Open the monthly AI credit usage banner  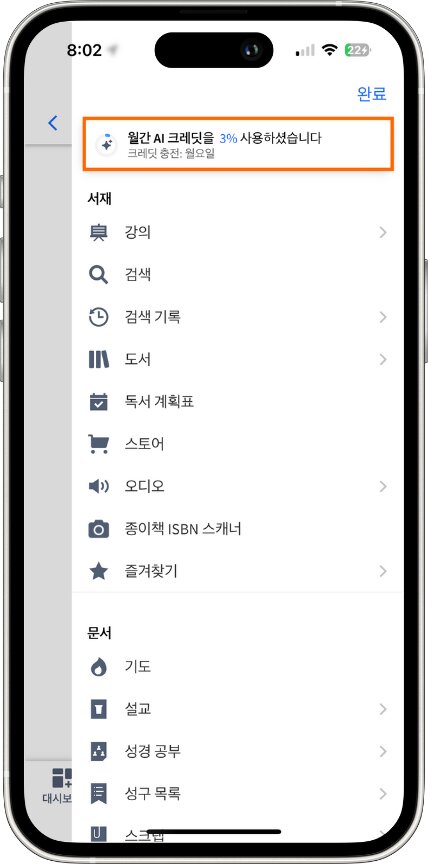(x=238, y=144)
